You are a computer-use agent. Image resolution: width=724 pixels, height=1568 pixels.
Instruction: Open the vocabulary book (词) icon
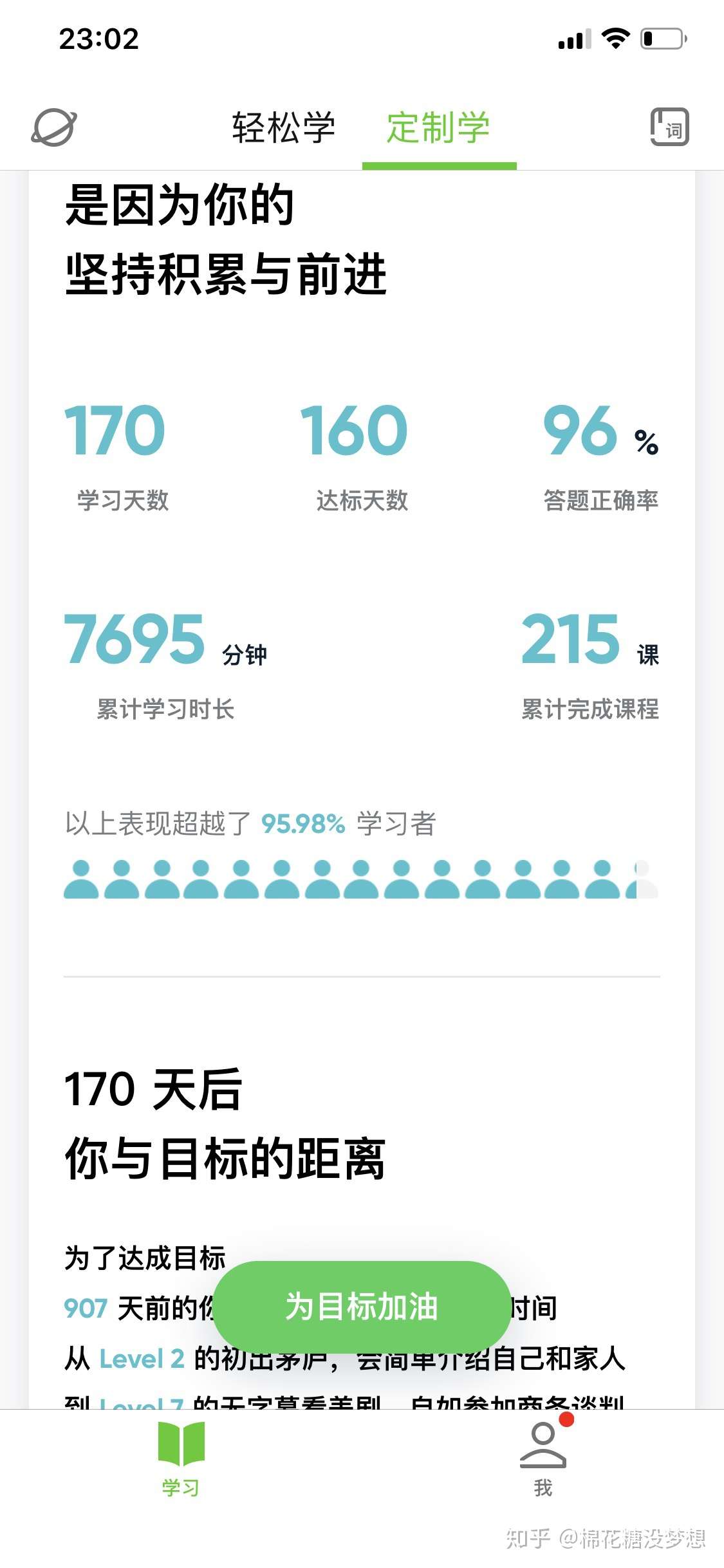click(669, 127)
